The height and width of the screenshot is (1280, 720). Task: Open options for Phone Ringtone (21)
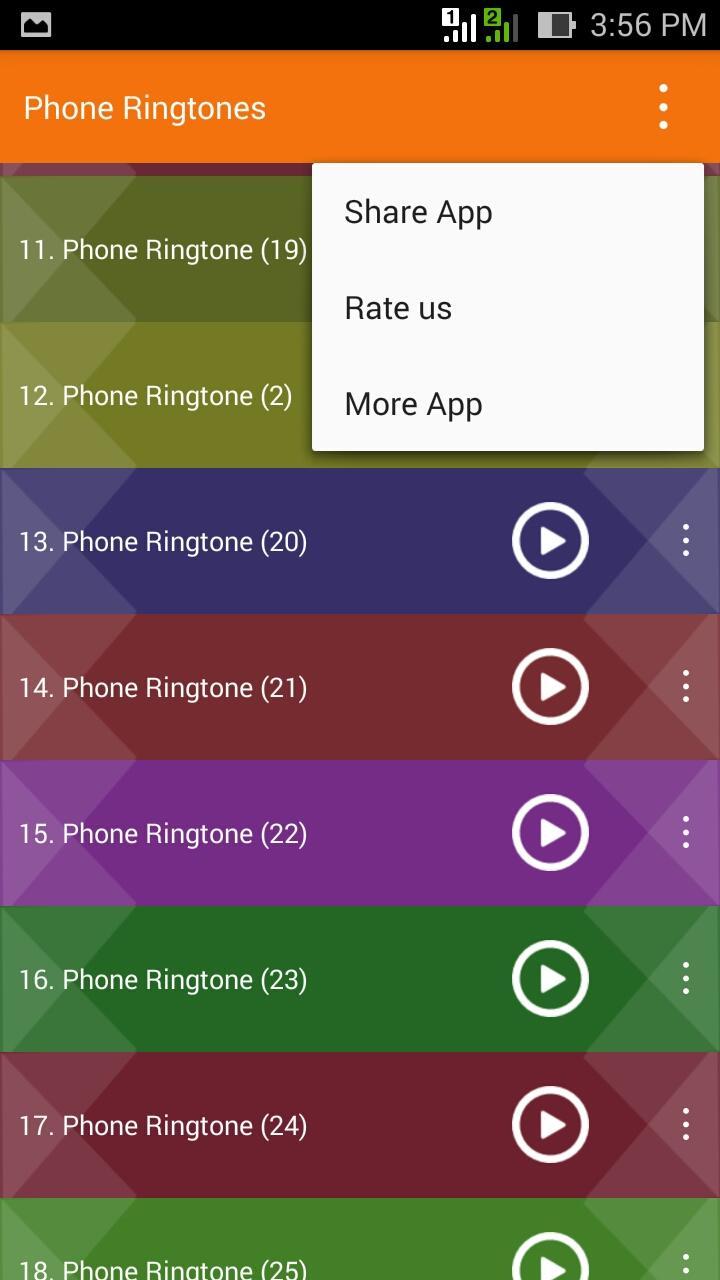click(x=686, y=687)
